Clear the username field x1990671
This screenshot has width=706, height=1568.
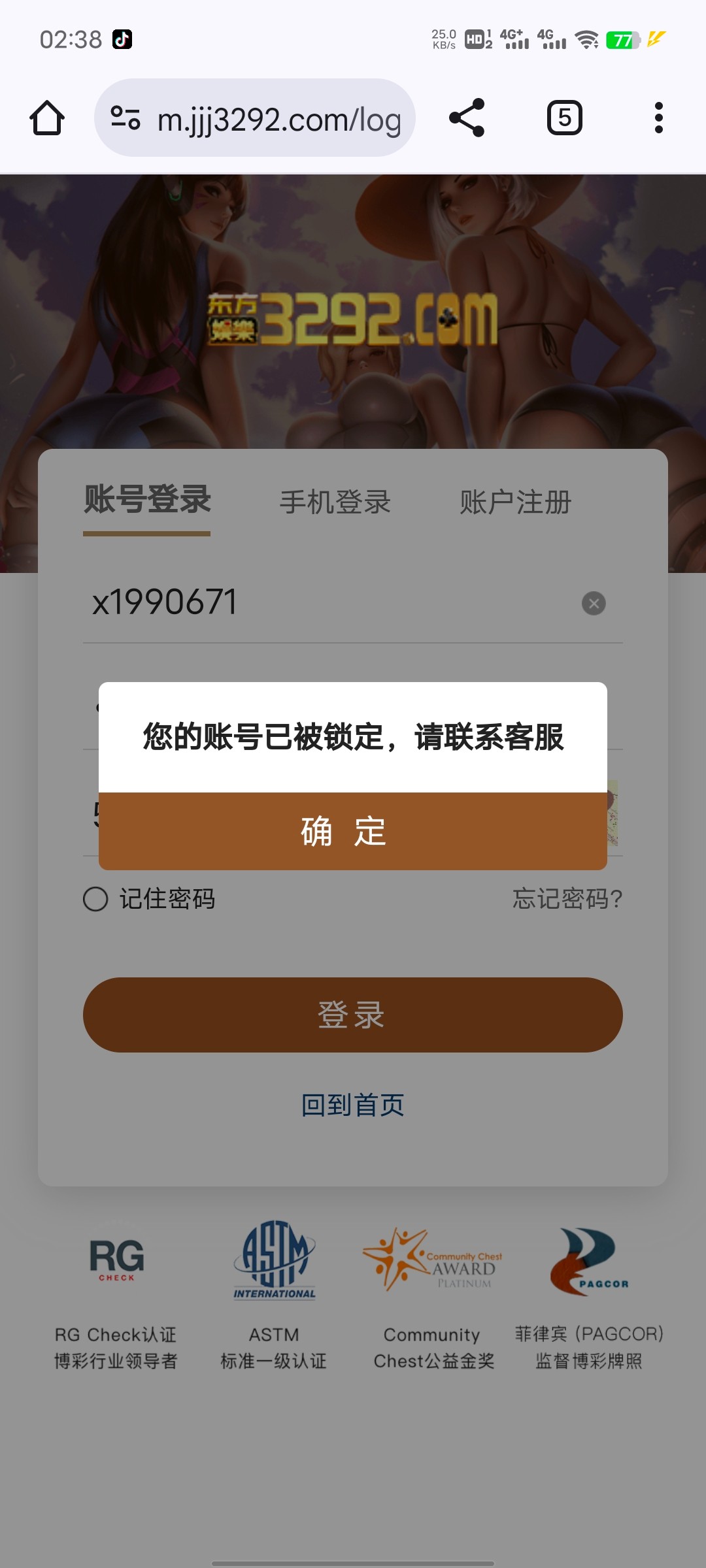[594, 603]
